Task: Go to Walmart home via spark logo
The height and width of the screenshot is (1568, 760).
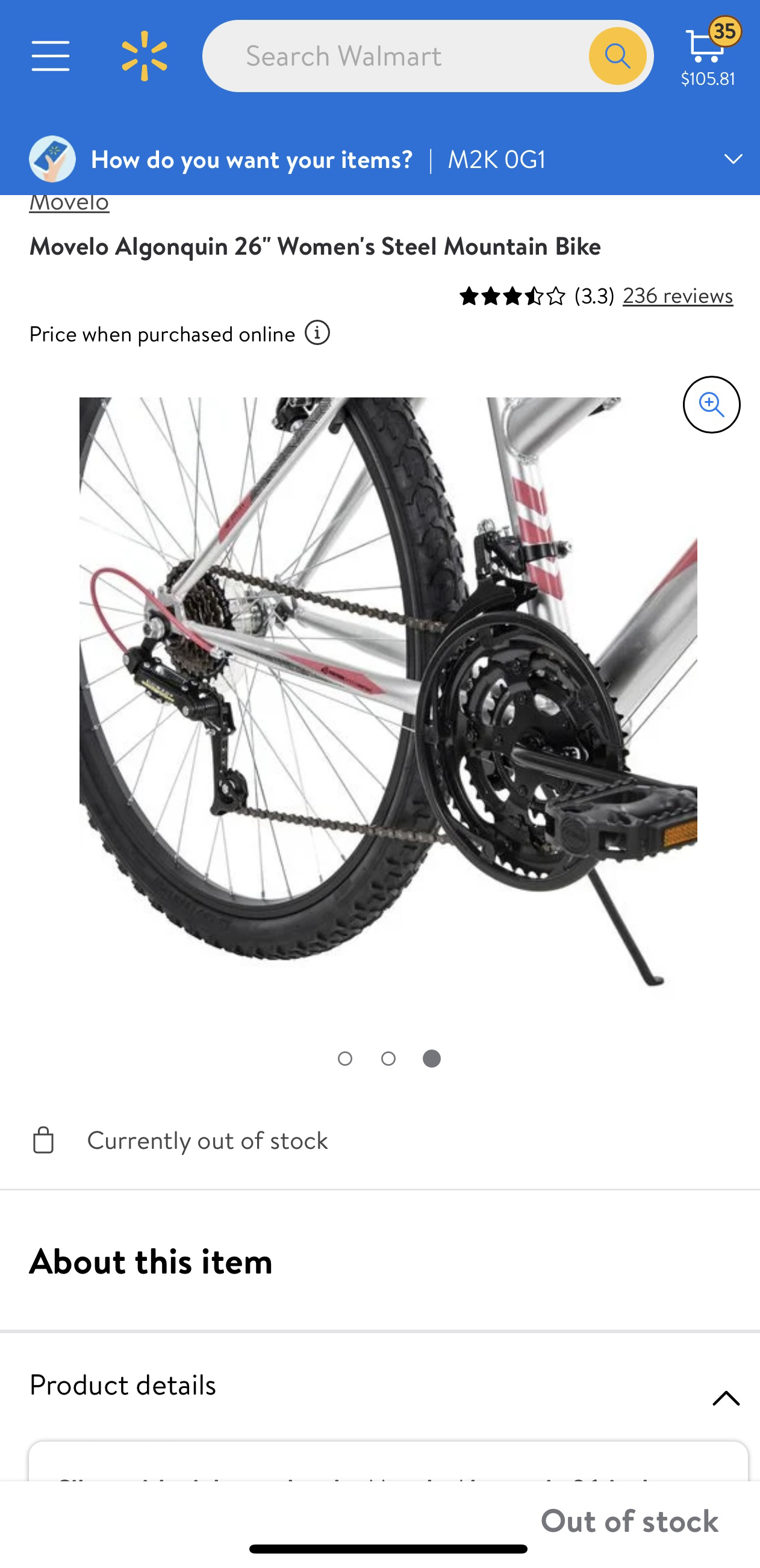Action: pyautogui.click(x=145, y=56)
